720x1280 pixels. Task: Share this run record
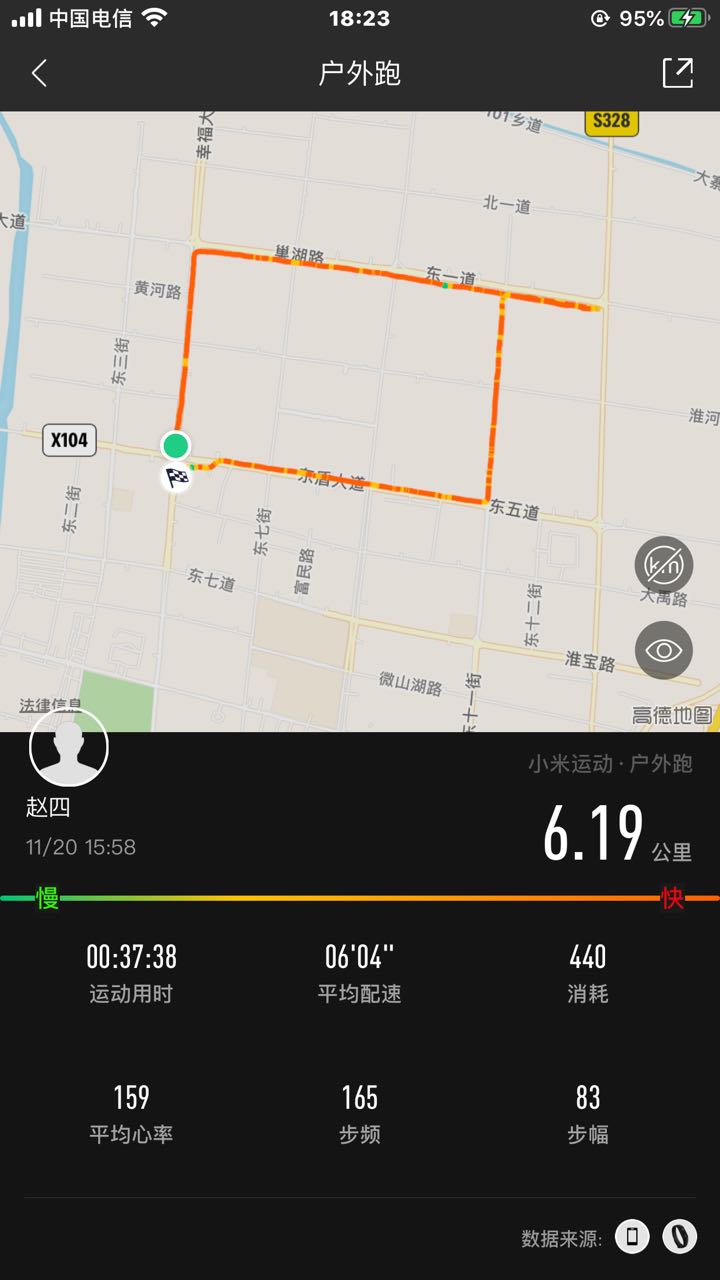tap(678, 72)
